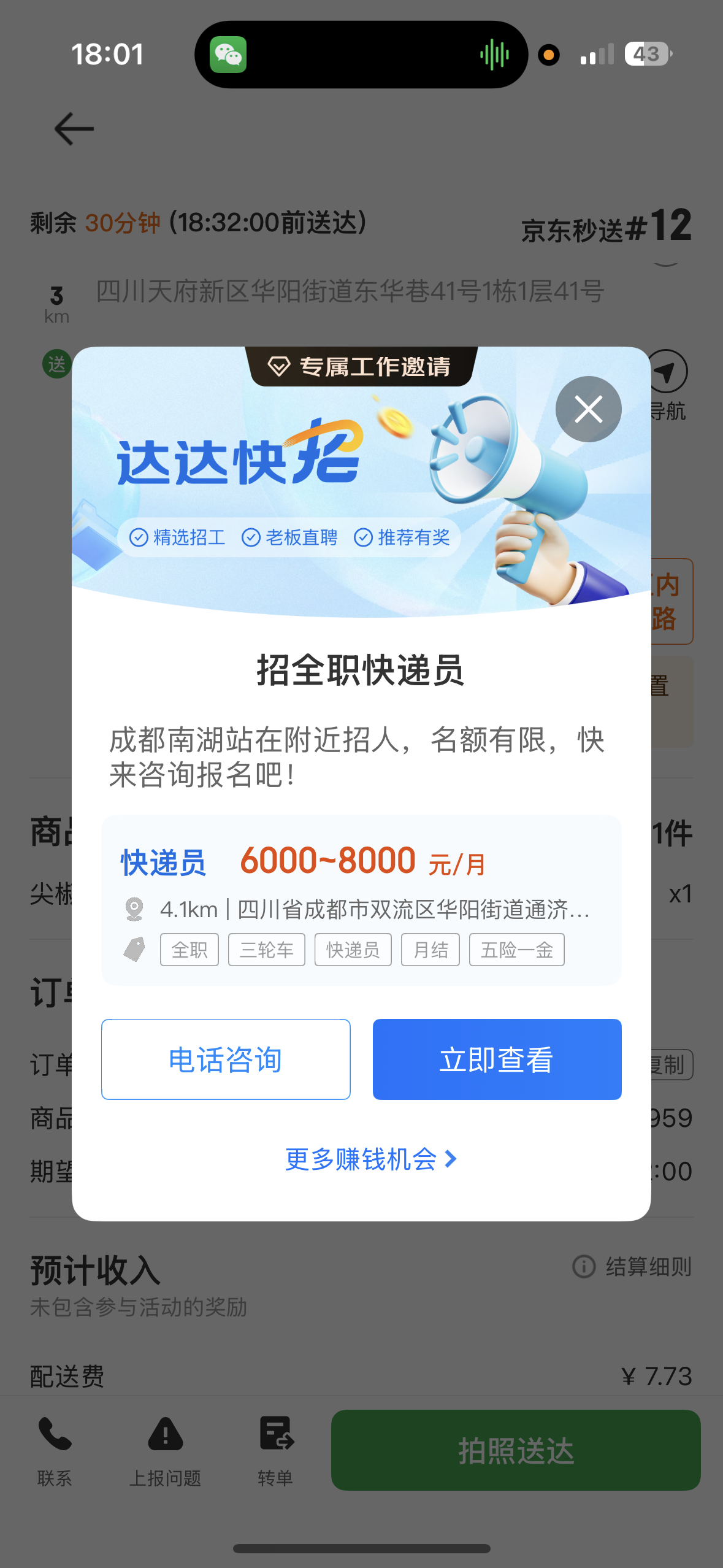Tap 立即查看 to view the job
723x1568 pixels.
pos(497,1059)
